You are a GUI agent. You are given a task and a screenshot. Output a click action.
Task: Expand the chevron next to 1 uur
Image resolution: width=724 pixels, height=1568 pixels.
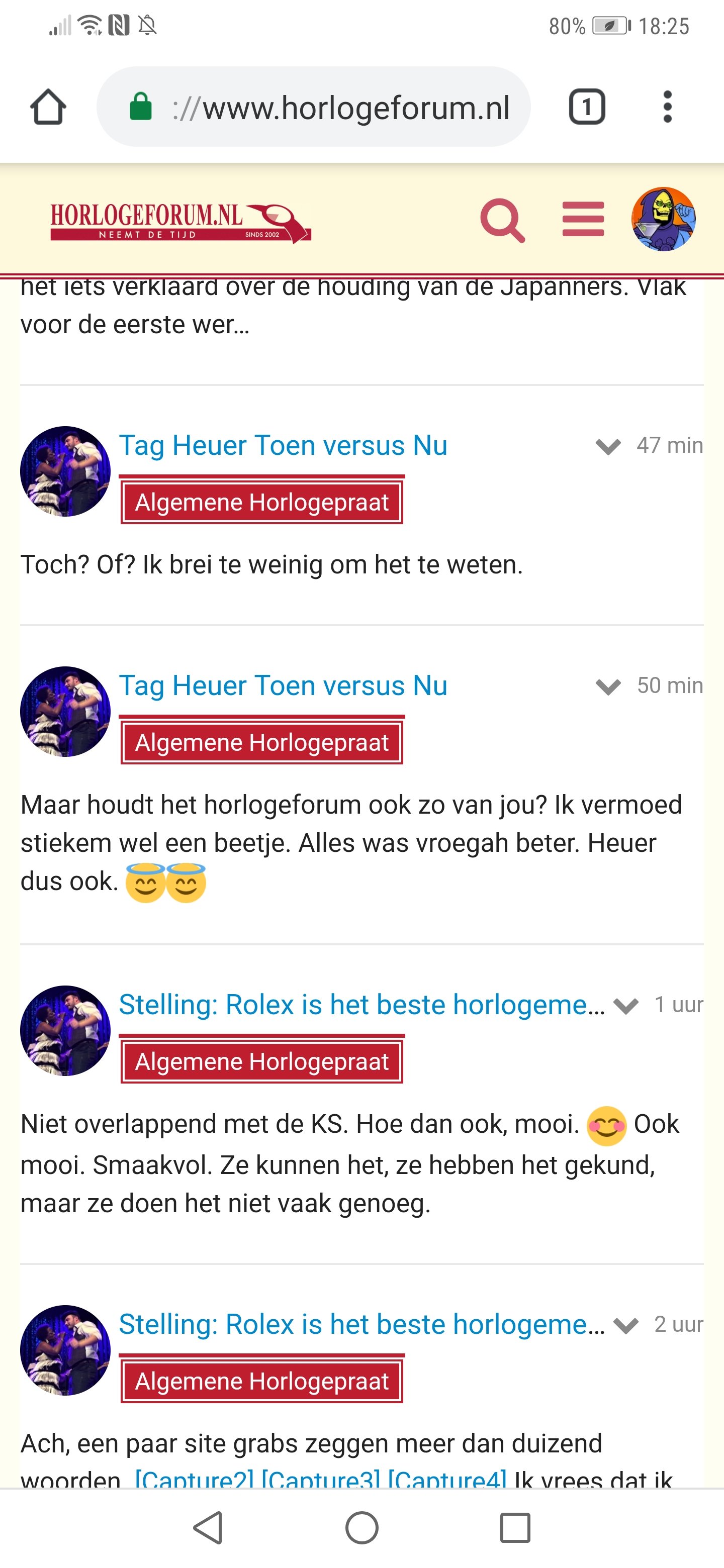pyautogui.click(x=625, y=1006)
